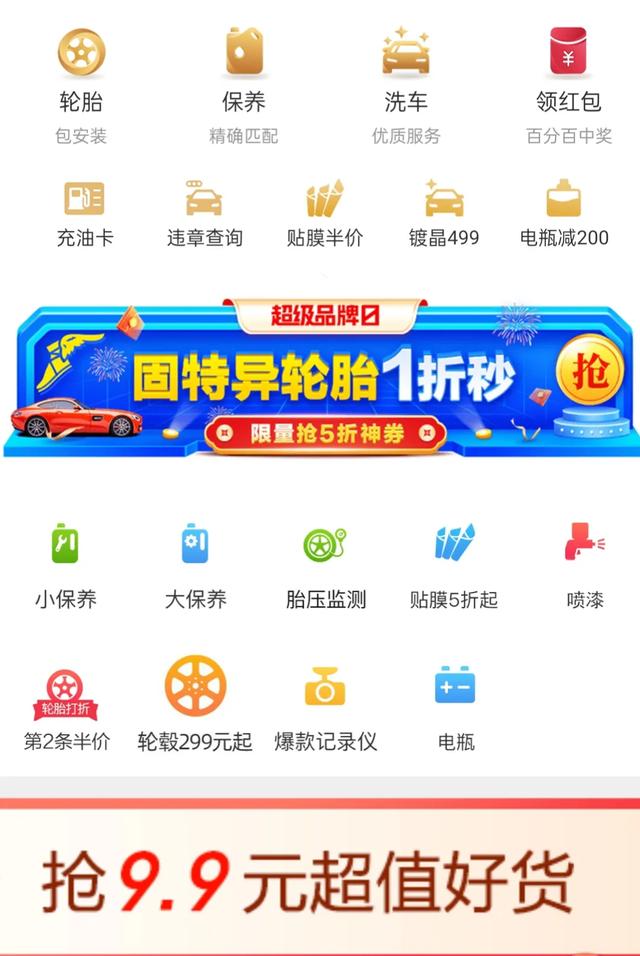Open the 第2条半价 tire discount
Viewport: 640px width, 956px height.
[x=68, y=708]
